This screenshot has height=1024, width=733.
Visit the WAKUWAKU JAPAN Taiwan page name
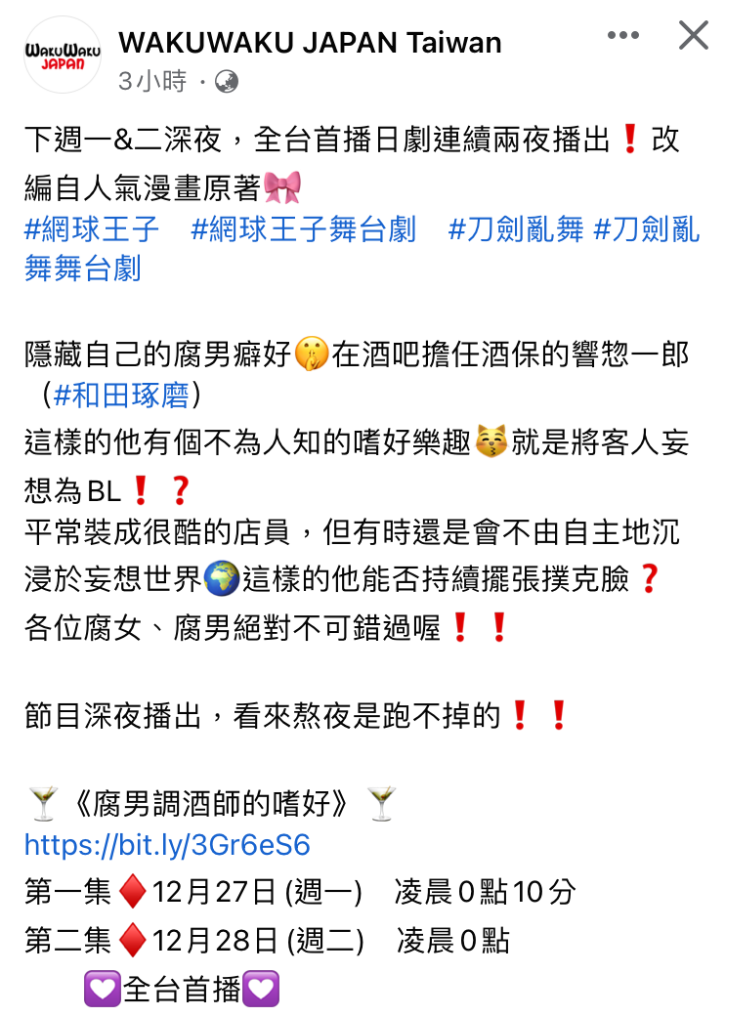310,43
